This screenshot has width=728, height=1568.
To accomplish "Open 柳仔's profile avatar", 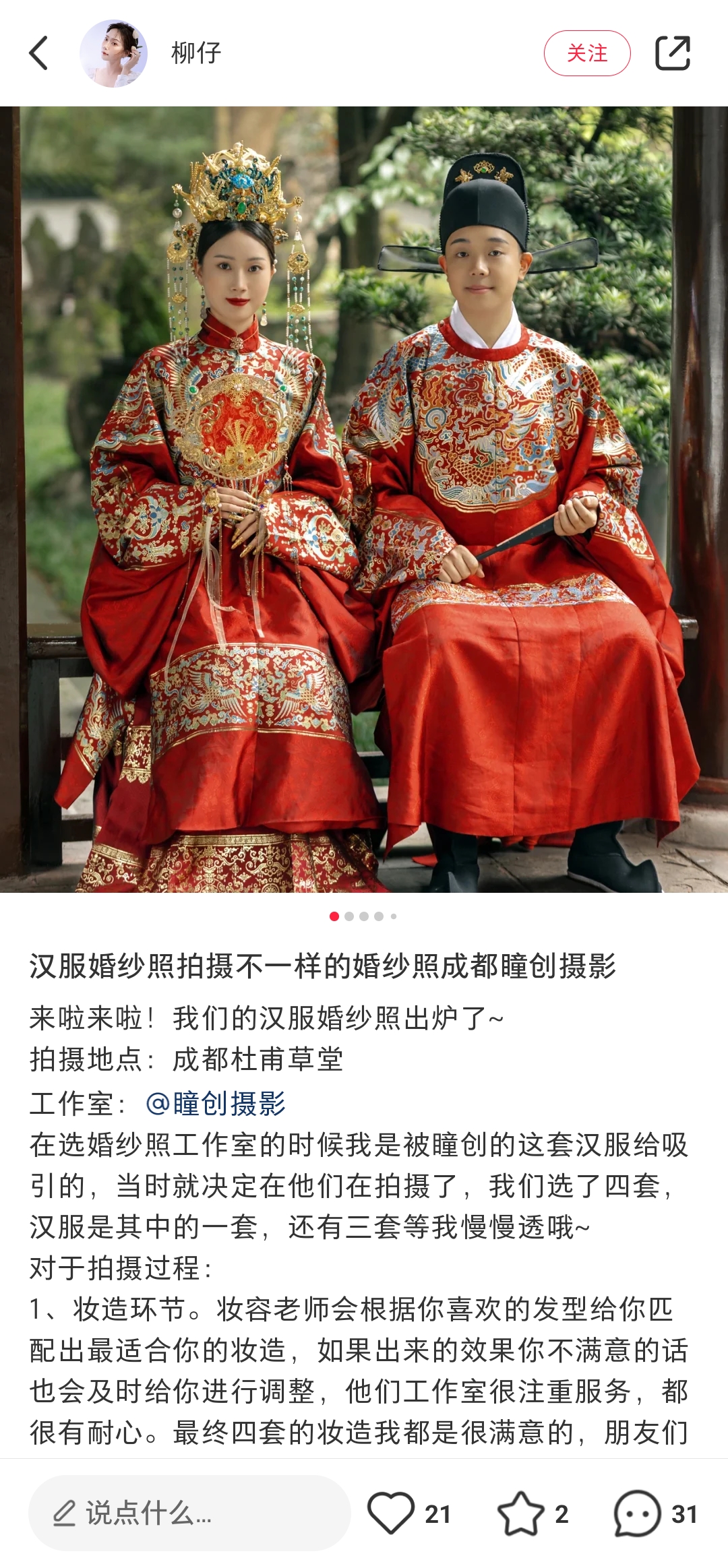I will [x=113, y=53].
